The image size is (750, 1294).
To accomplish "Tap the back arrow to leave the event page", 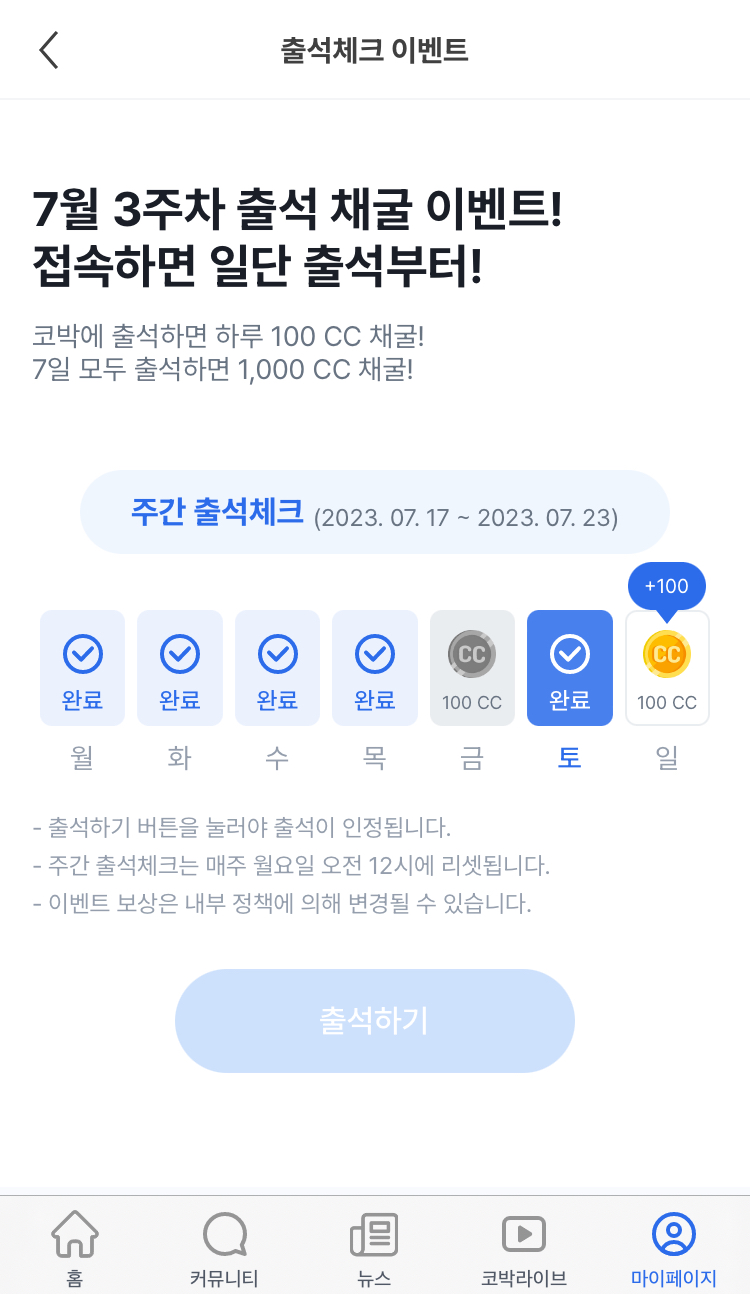I will [x=48, y=48].
